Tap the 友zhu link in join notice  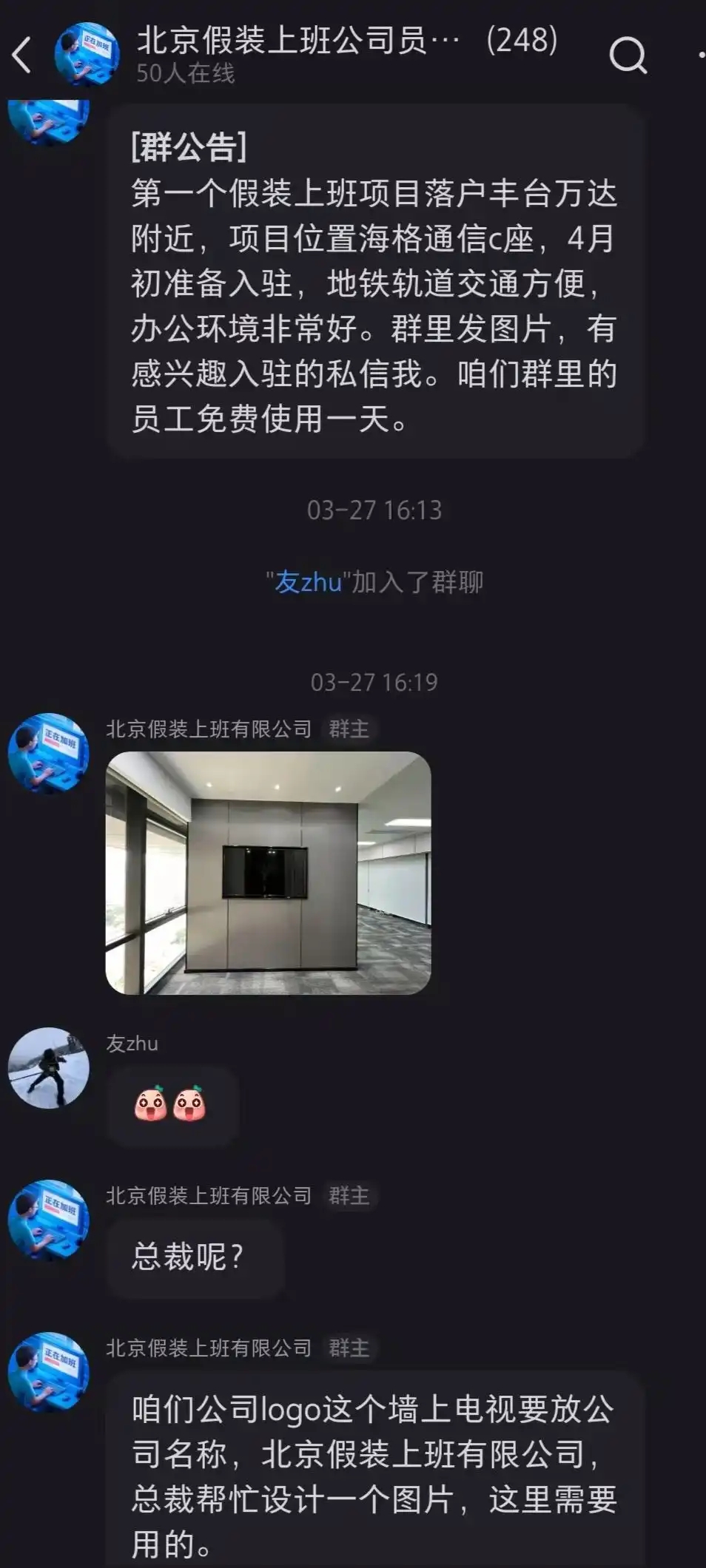click(x=308, y=582)
